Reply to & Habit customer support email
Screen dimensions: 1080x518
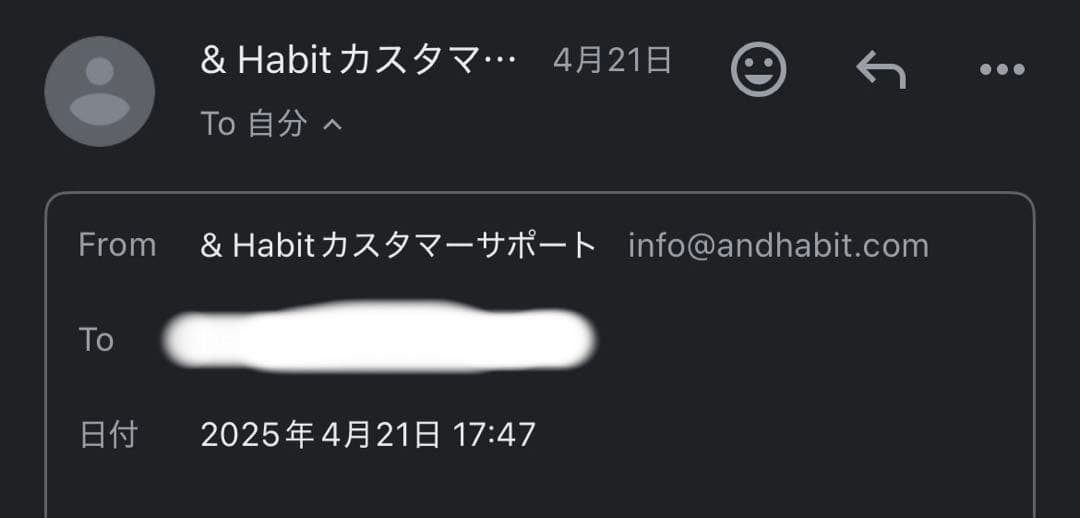pos(881,70)
